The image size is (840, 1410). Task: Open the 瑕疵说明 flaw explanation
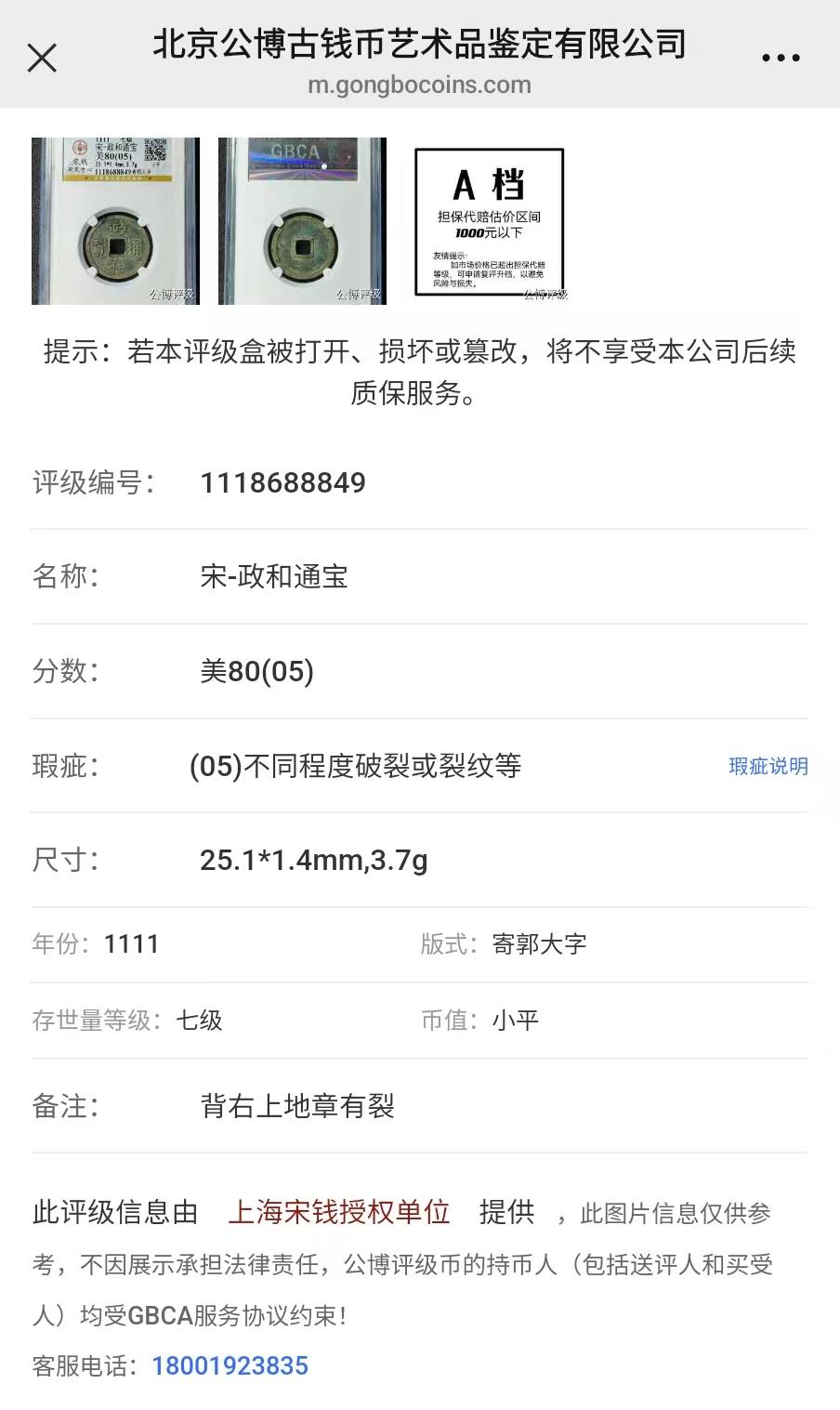(x=768, y=767)
